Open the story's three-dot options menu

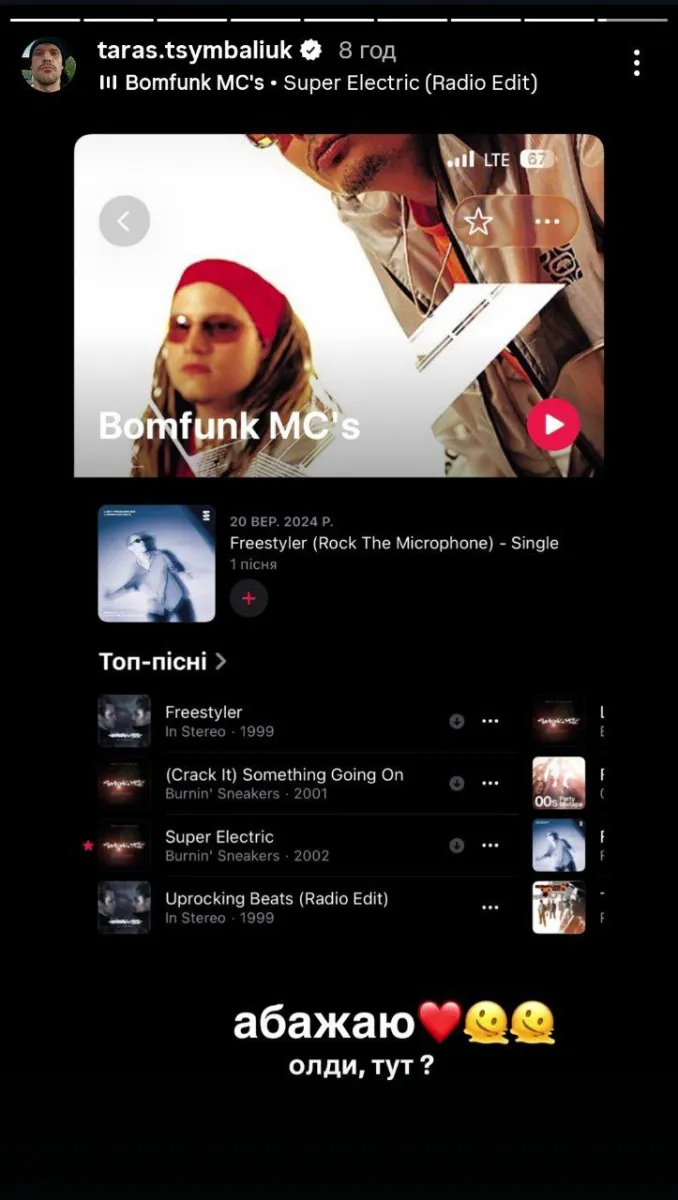637,64
